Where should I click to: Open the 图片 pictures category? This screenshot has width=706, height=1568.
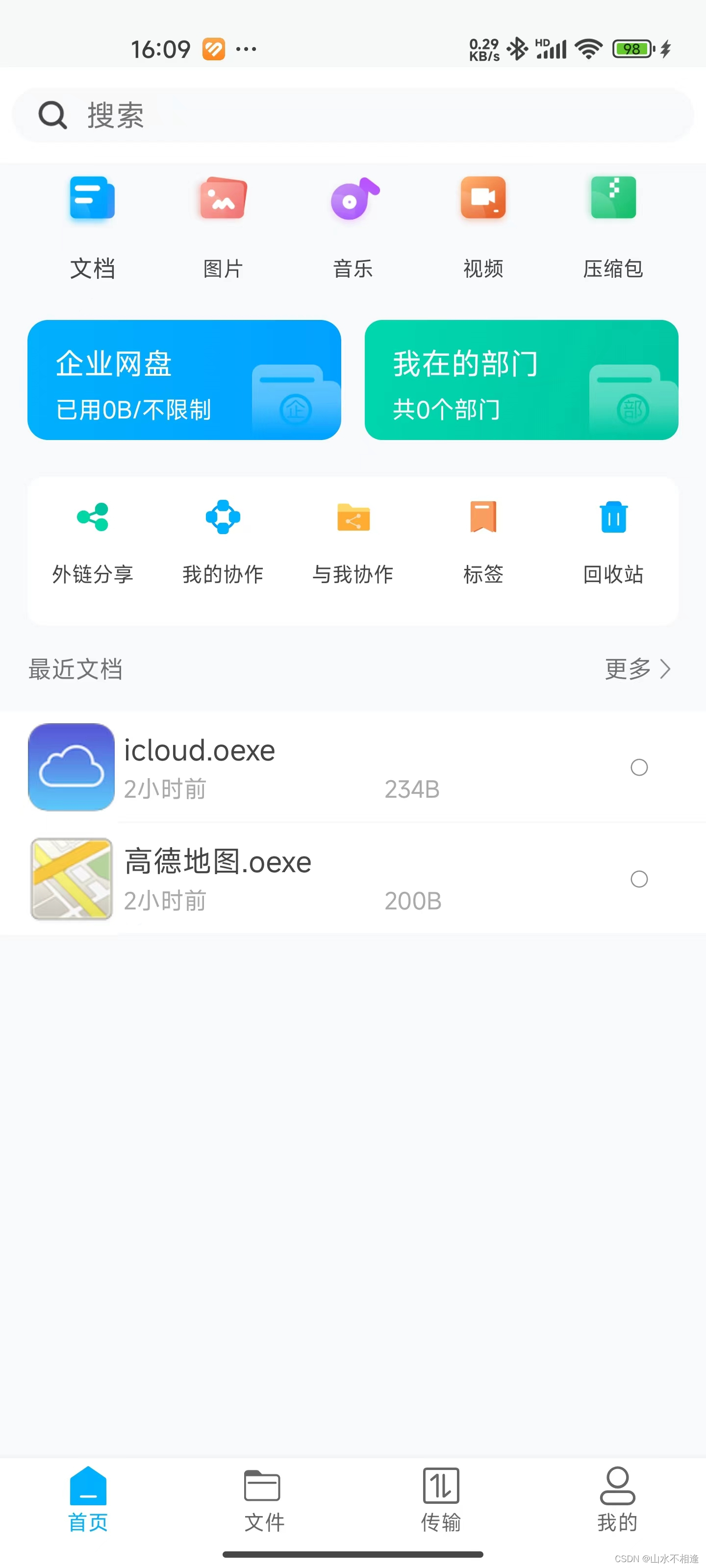click(x=223, y=226)
